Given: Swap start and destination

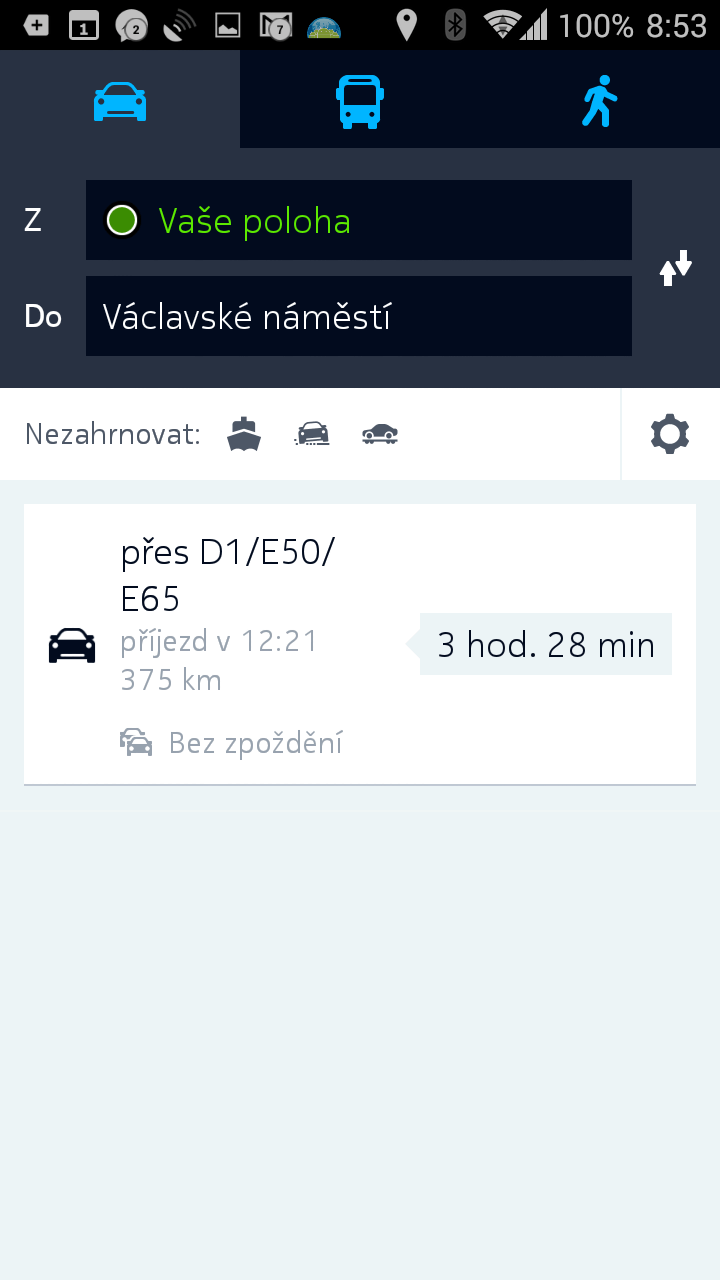Looking at the screenshot, I should (x=676, y=268).
